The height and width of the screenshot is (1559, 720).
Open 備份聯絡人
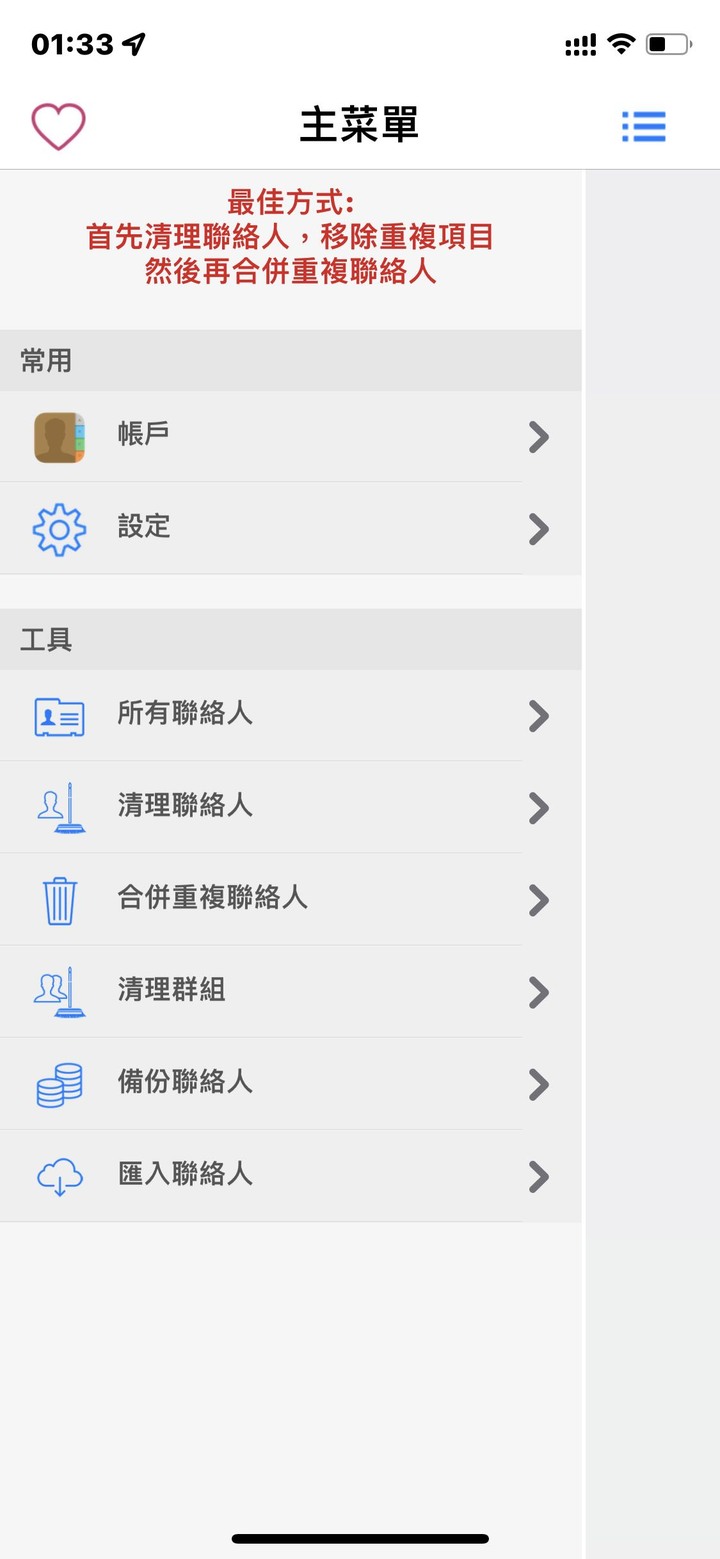(290, 1083)
